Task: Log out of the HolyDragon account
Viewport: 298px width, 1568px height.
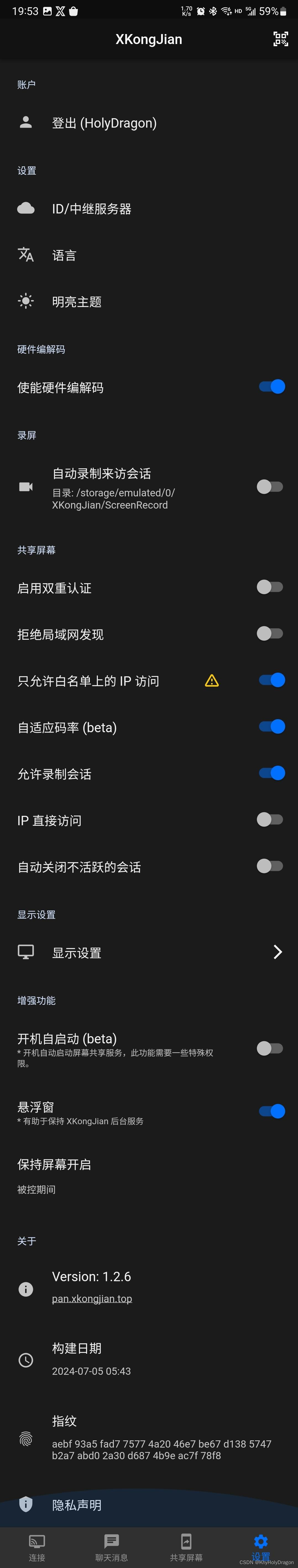Action: pyautogui.click(x=149, y=123)
